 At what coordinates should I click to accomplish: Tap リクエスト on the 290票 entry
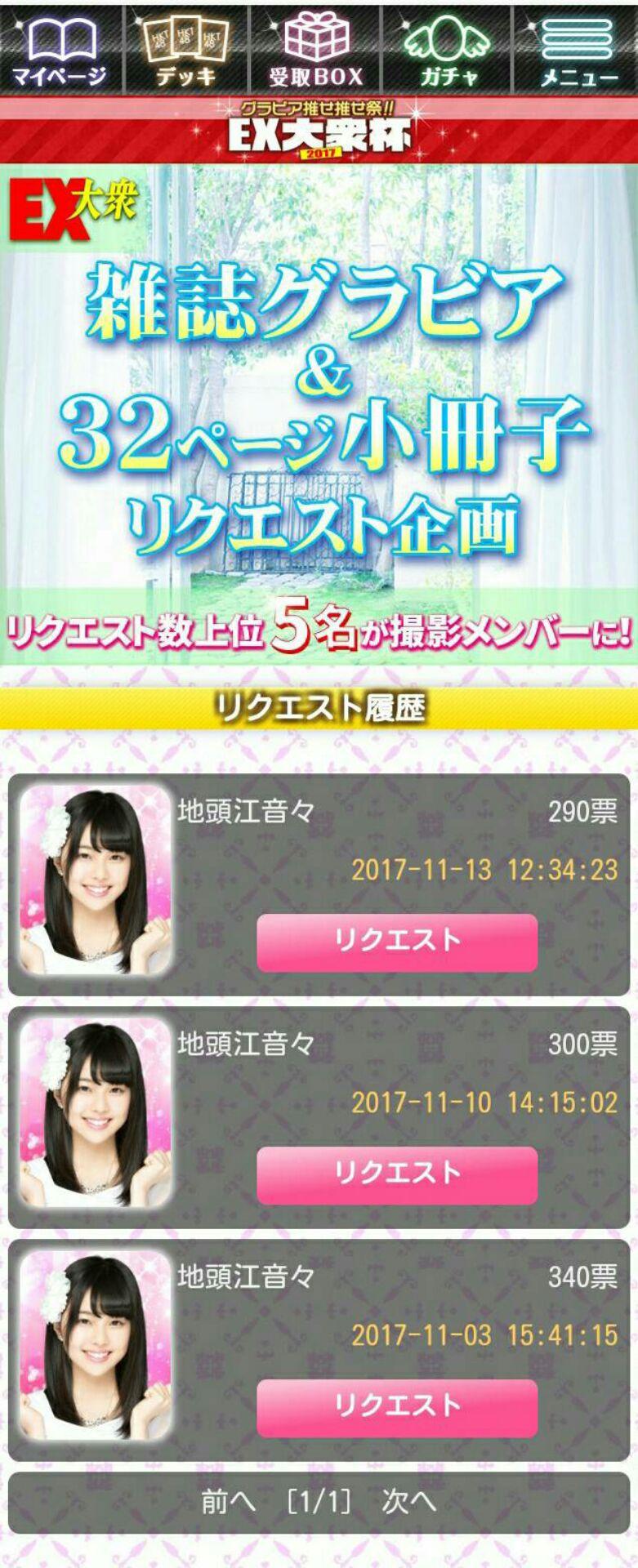(x=397, y=942)
